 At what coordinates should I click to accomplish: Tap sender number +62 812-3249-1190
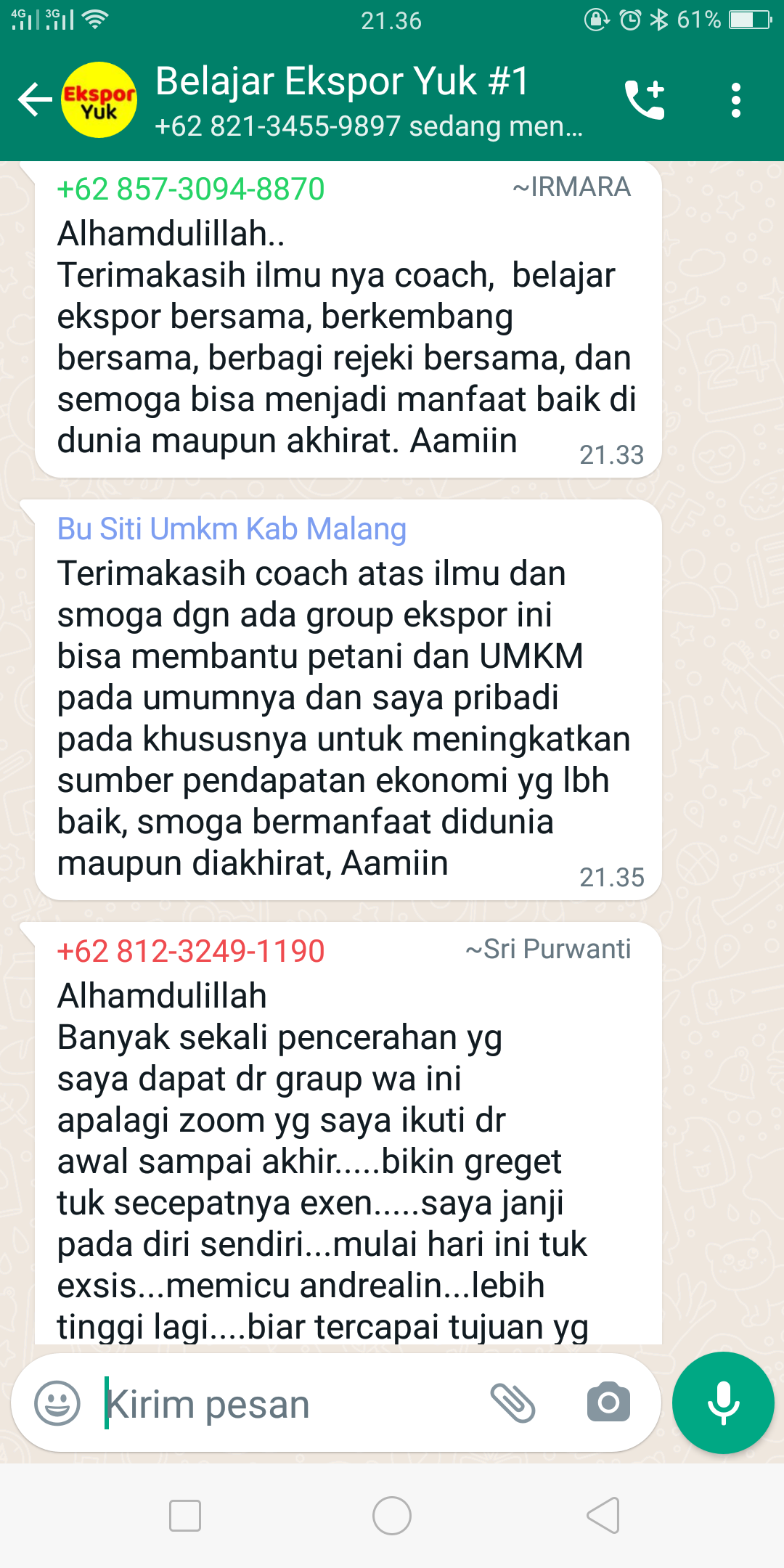tap(191, 952)
